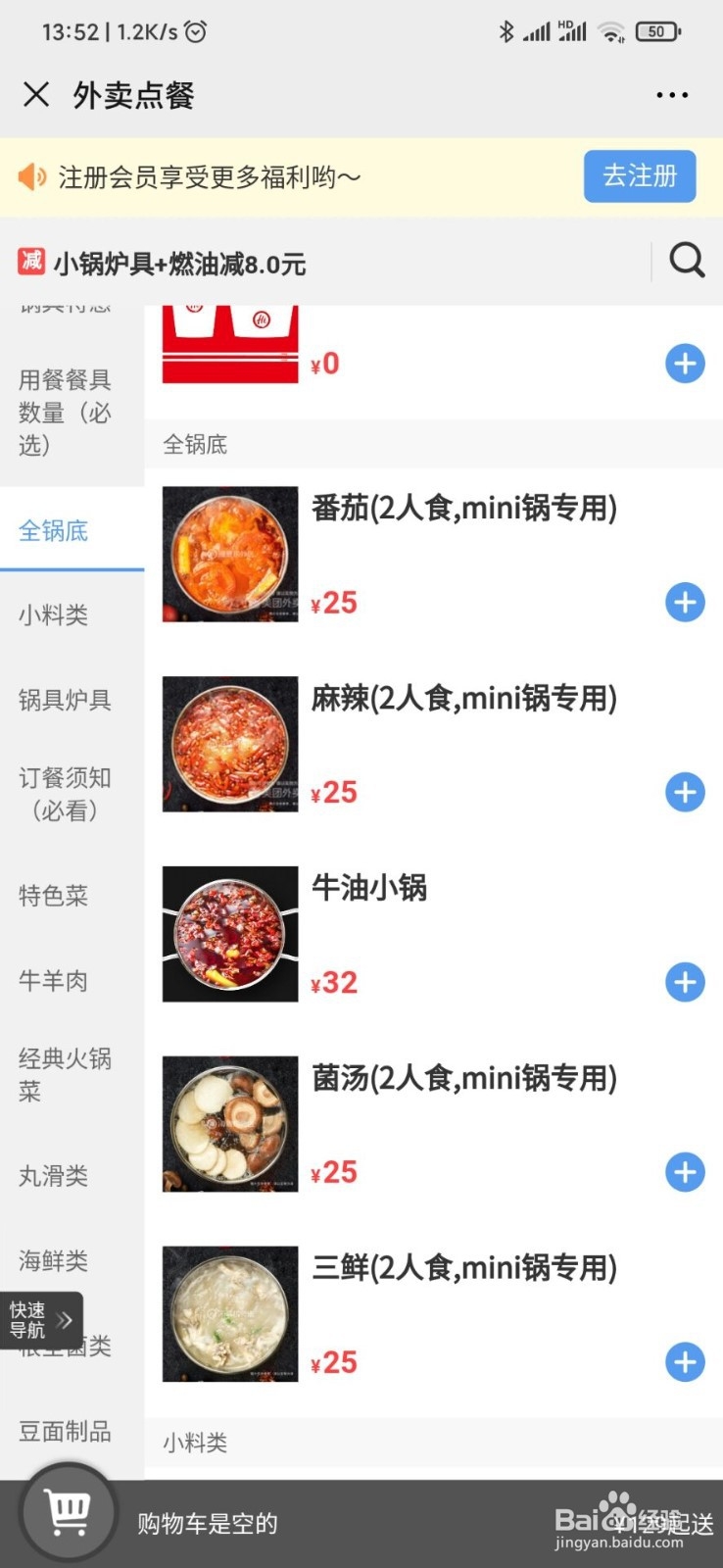Add 菌汤 mini锅 to cart
723x1568 pixels.
[685, 1172]
